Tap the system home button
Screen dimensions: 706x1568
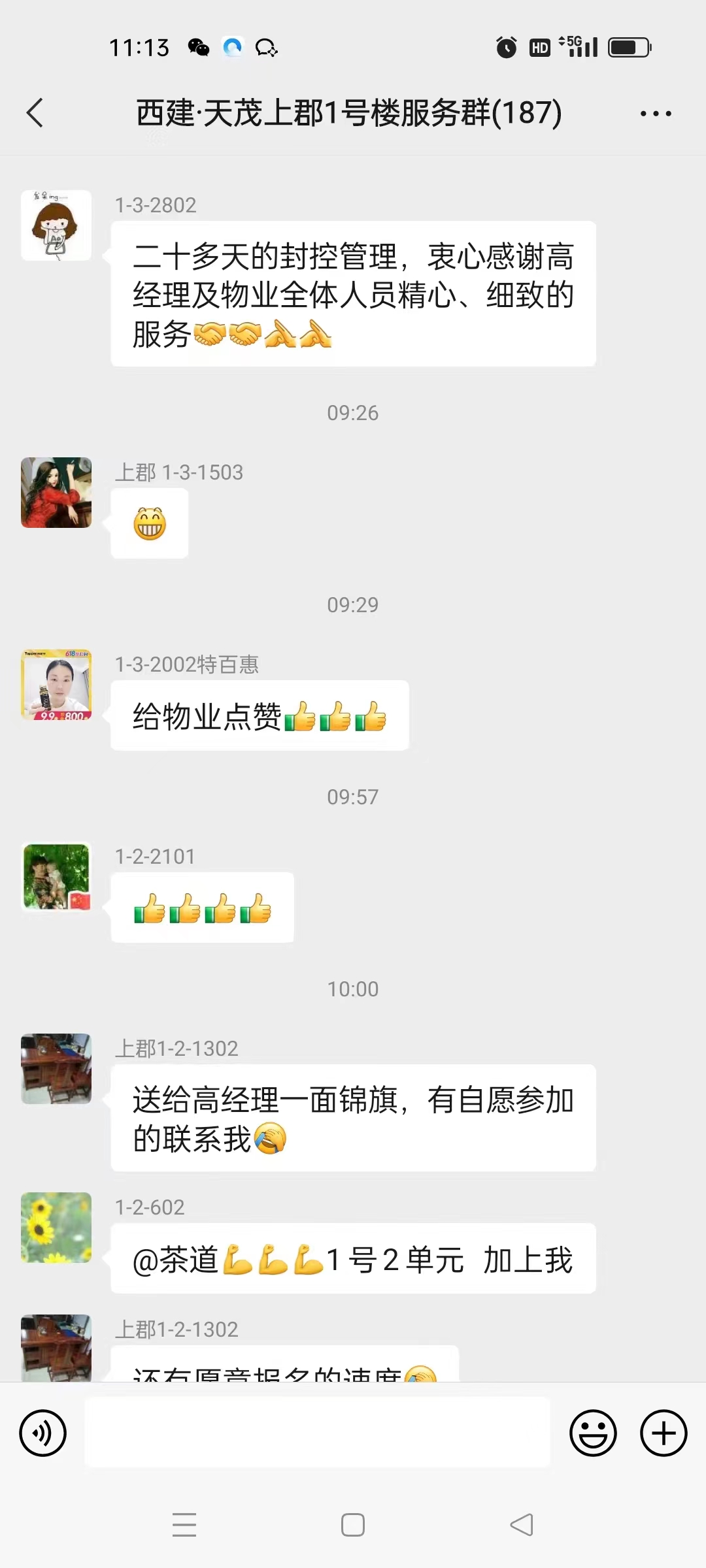point(353,1525)
